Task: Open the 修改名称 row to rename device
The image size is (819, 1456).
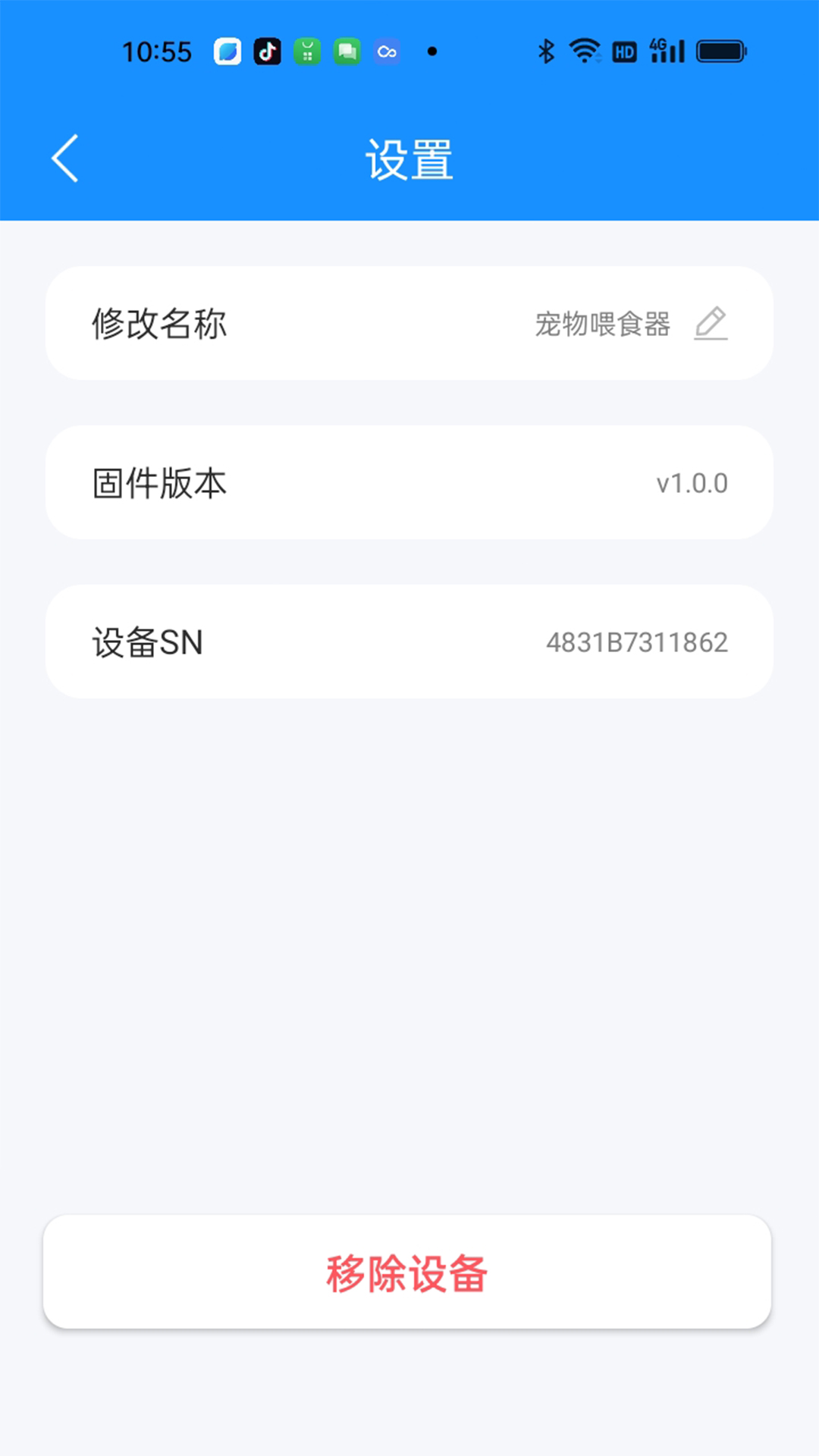Action: 409,324
